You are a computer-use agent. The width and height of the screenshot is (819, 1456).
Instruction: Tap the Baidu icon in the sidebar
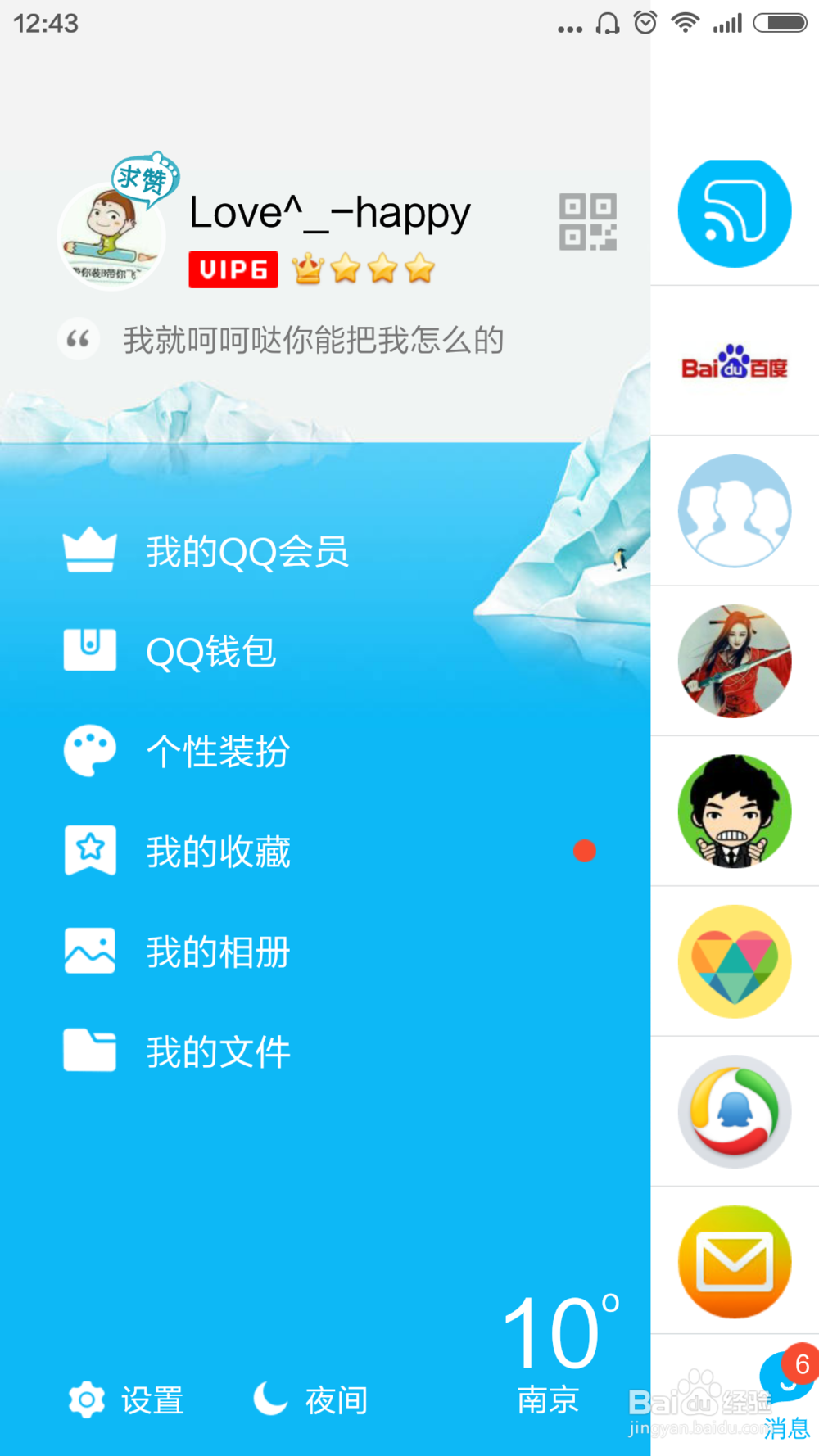[x=735, y=363]
